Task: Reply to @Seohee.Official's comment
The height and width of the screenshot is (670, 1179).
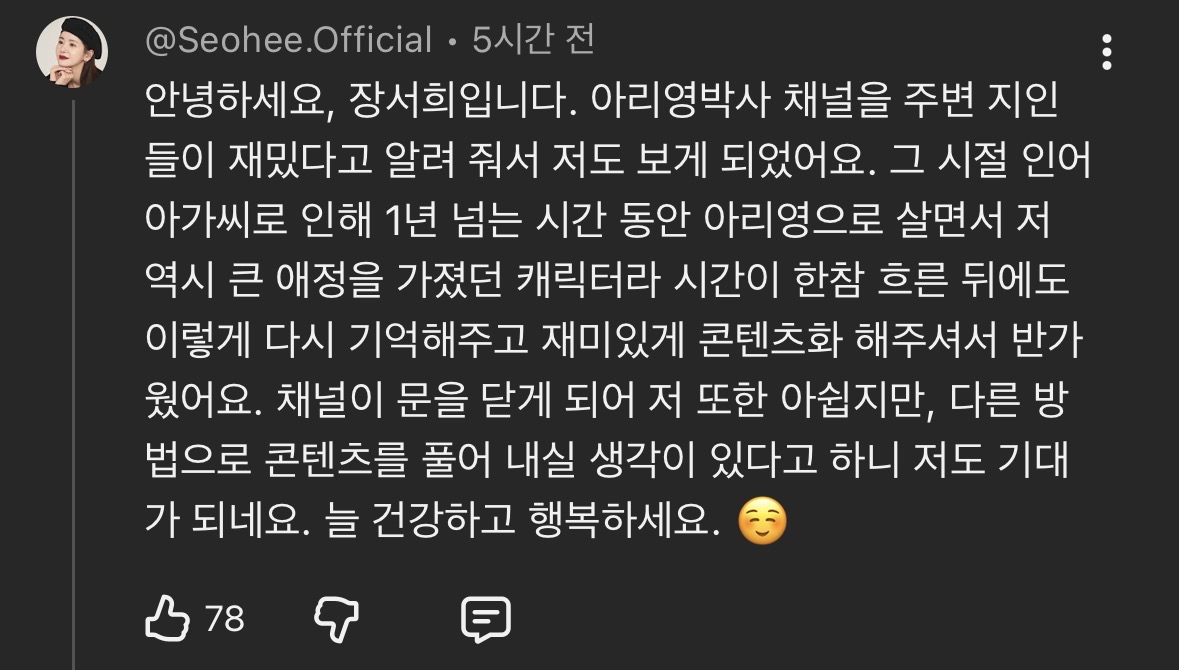Action: pos(486,620)
